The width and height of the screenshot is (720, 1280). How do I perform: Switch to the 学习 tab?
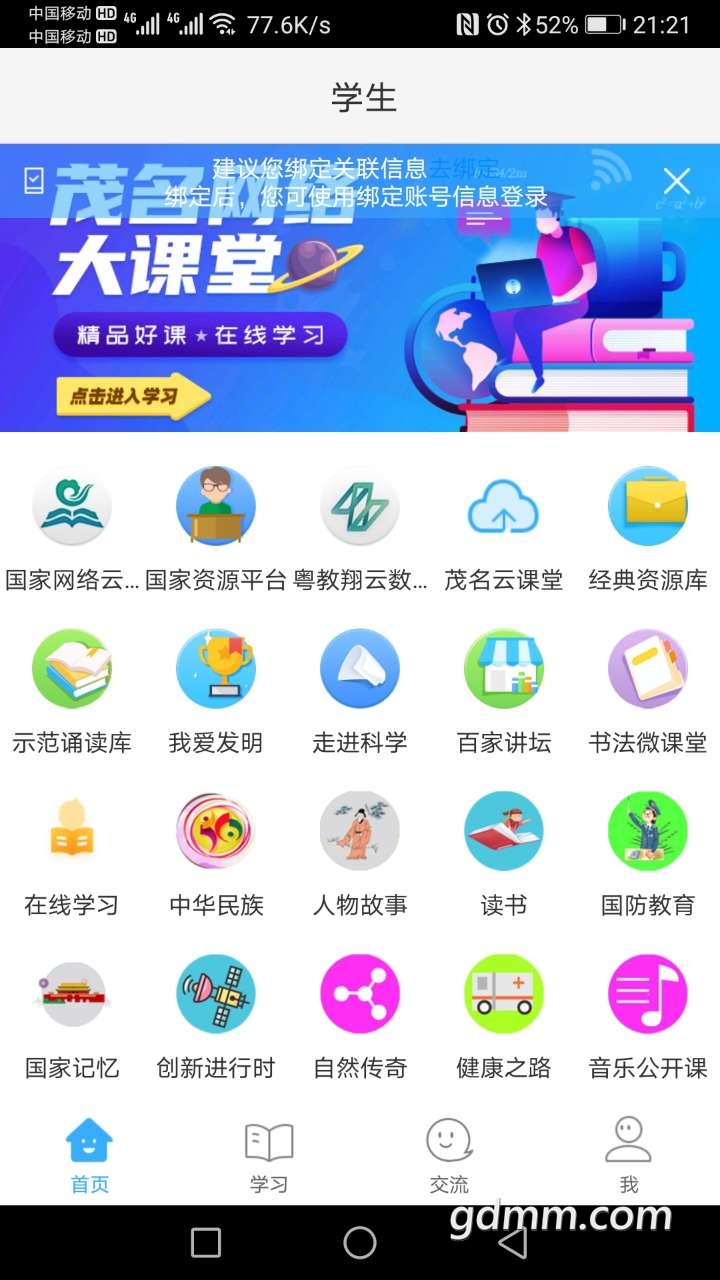tap(269, 1157)
